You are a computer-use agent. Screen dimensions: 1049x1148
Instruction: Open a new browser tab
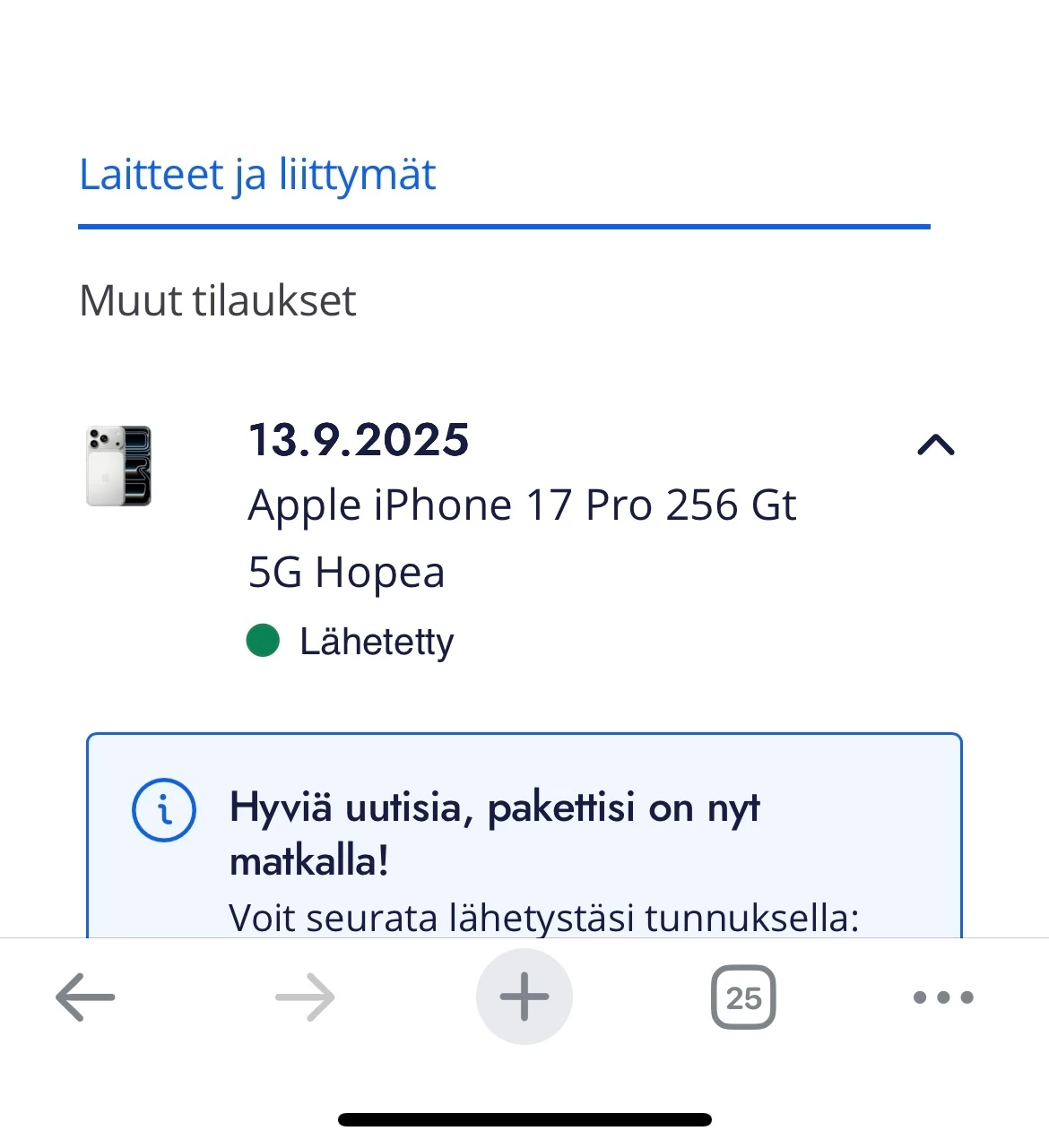point(524,997)
